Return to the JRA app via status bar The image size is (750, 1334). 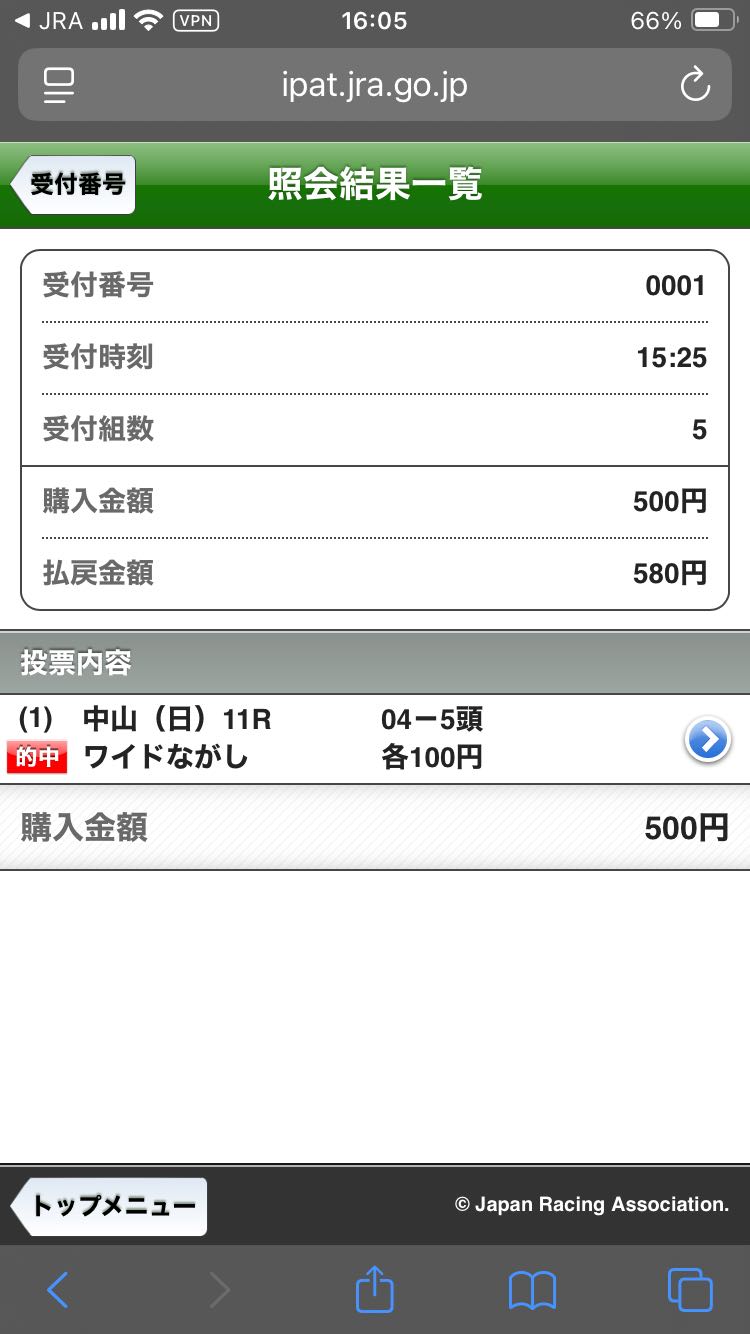48,21
